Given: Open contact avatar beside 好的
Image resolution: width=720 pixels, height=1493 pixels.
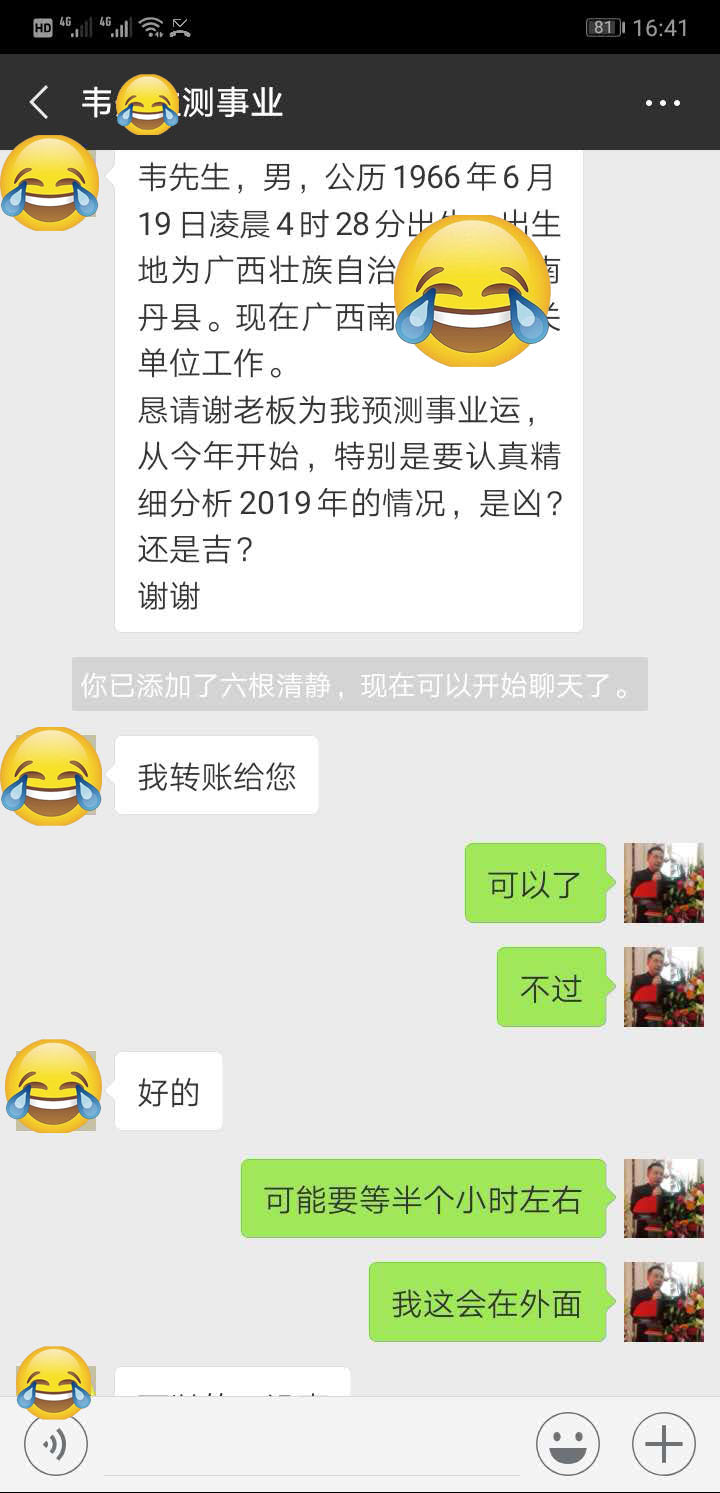Looking at the screenshot, I should coord(54,1089).
